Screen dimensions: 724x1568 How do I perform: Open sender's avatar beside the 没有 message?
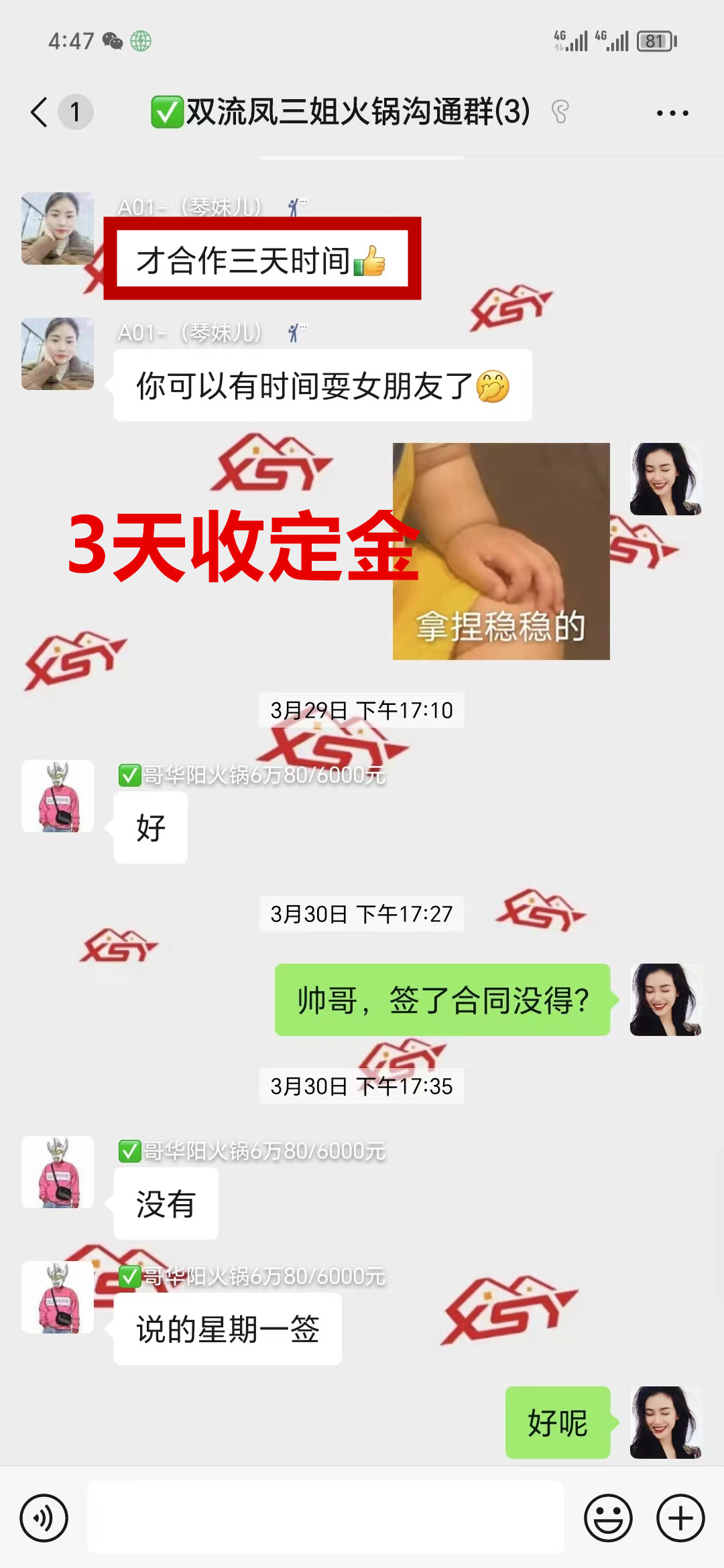[x=58, y=1172]
